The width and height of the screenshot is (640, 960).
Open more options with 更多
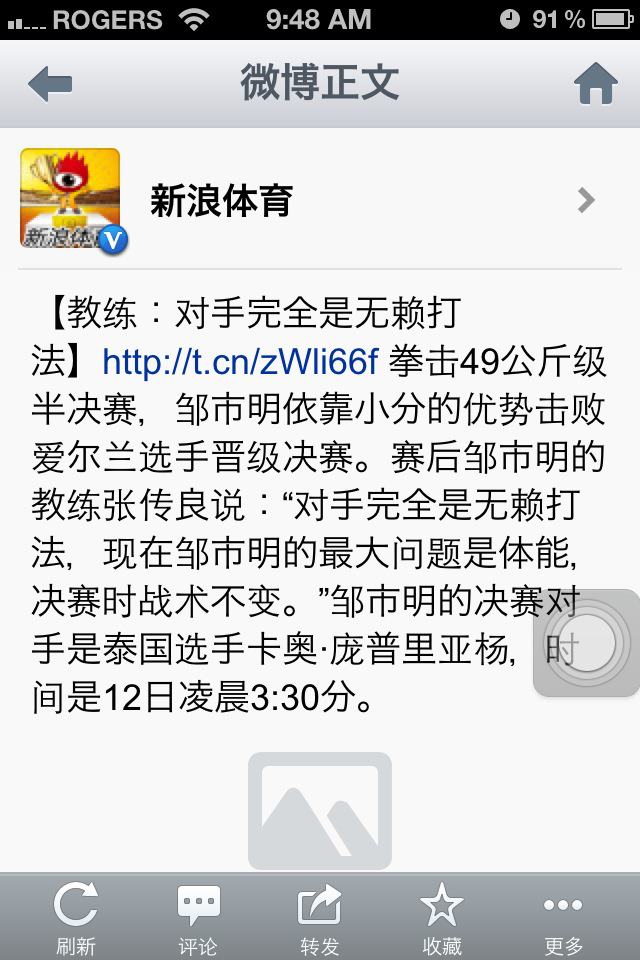pyautogui.click(x=563, y=918)
